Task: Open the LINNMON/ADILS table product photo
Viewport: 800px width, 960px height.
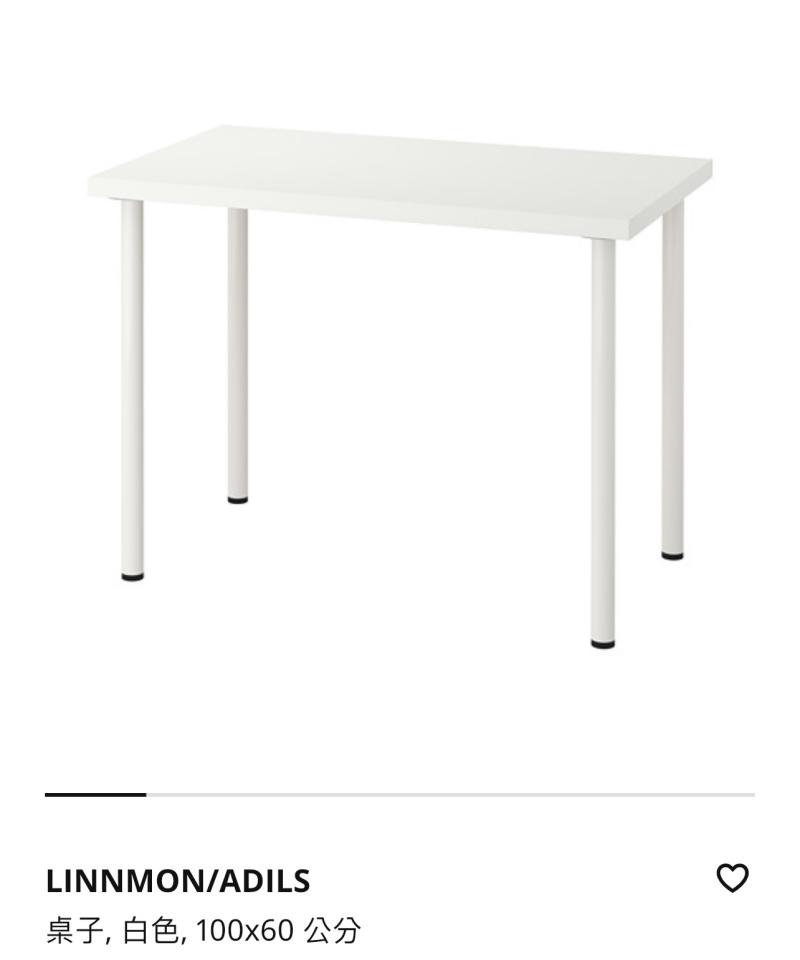Action: point(400,385)
